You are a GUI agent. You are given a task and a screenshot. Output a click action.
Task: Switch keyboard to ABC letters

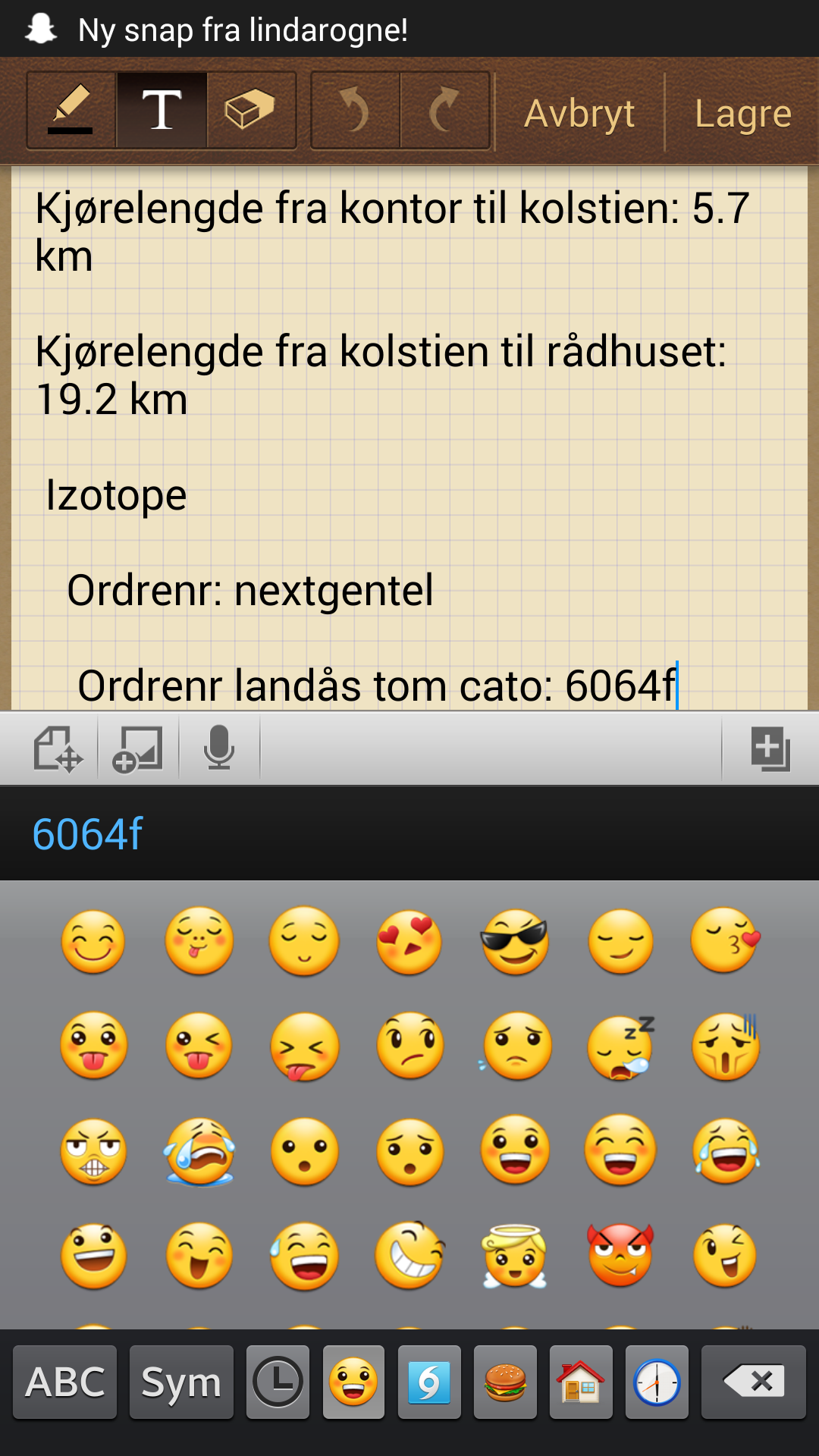coord(65,1382)
